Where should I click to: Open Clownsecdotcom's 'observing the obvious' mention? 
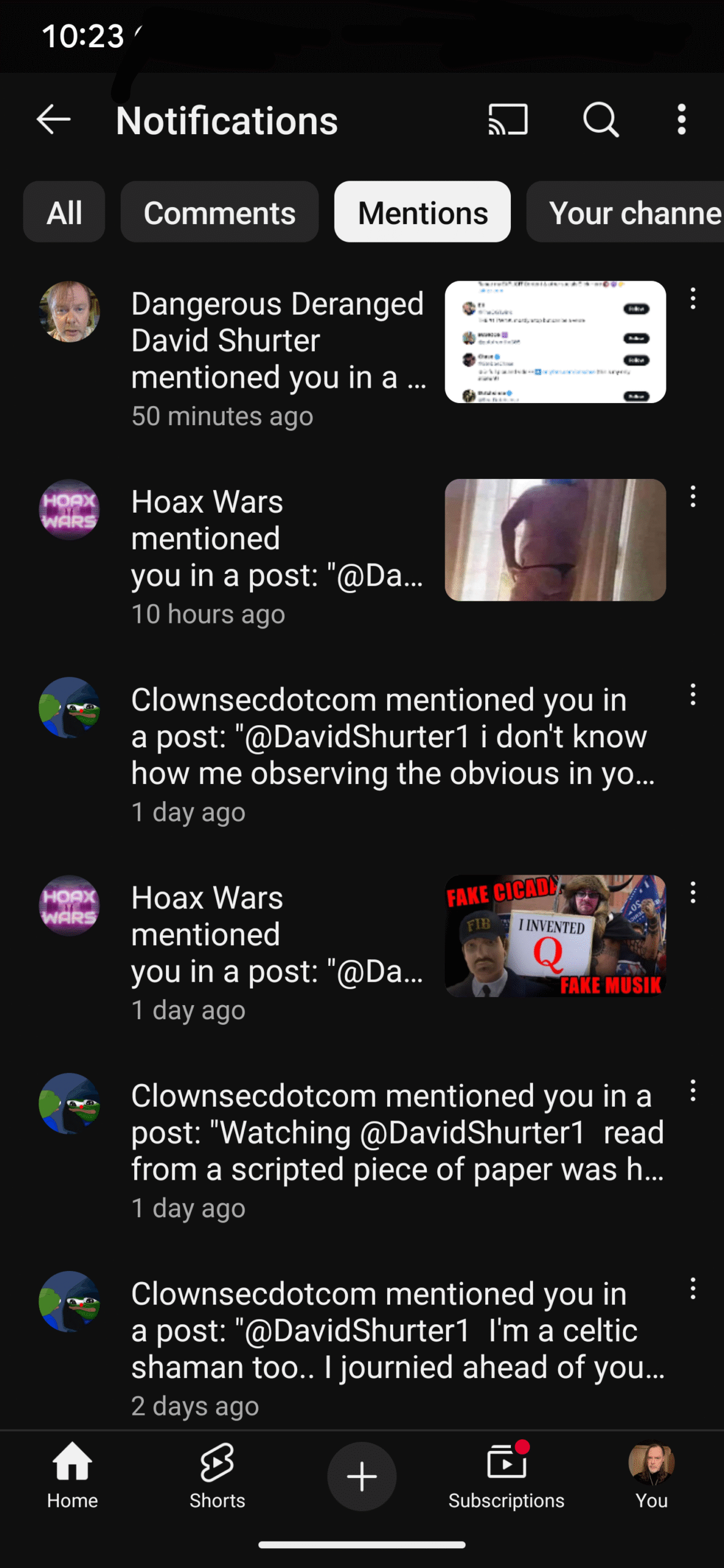[x=352, y=753]
